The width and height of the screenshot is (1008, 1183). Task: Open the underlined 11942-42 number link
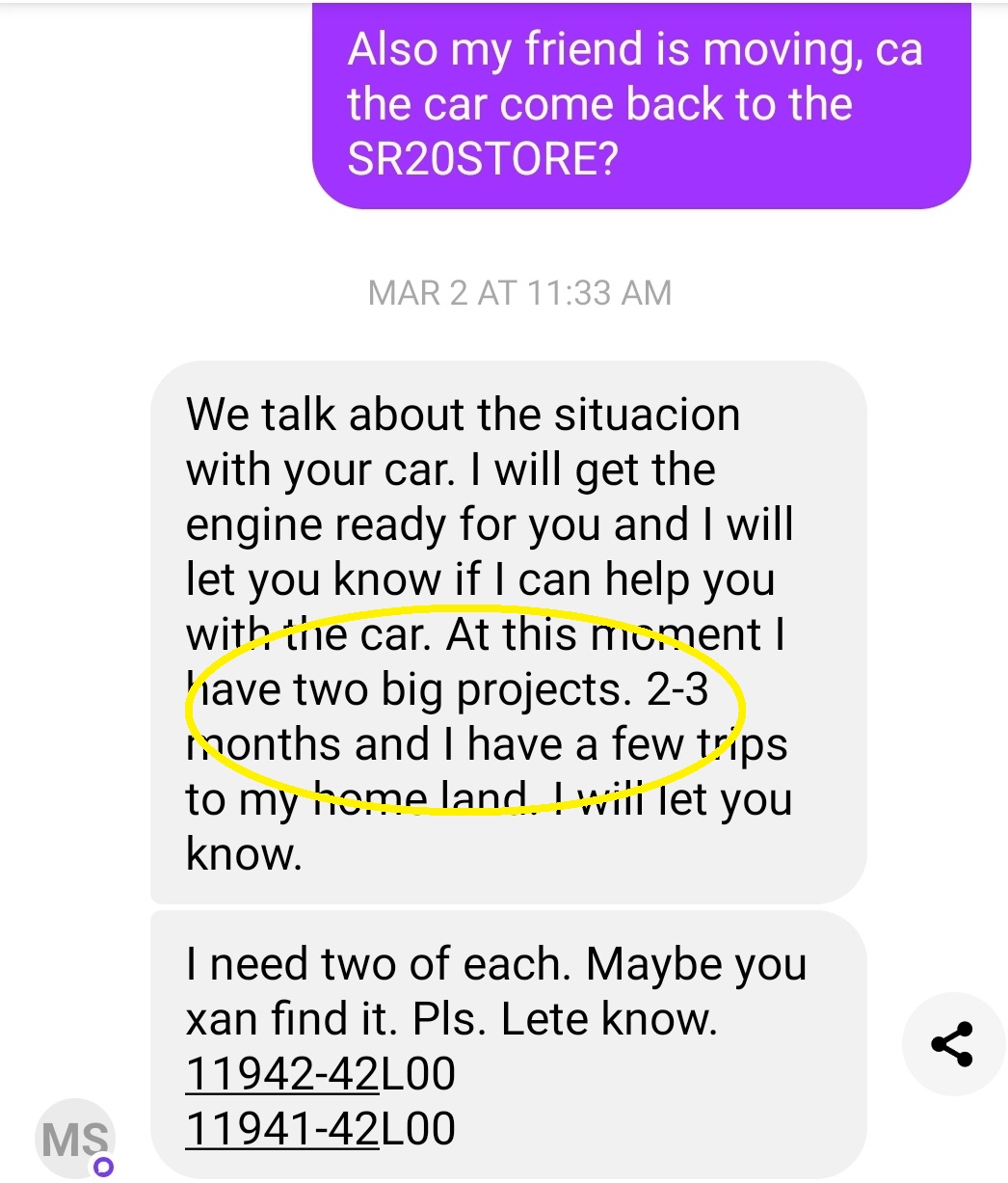tap(282, 1074)
